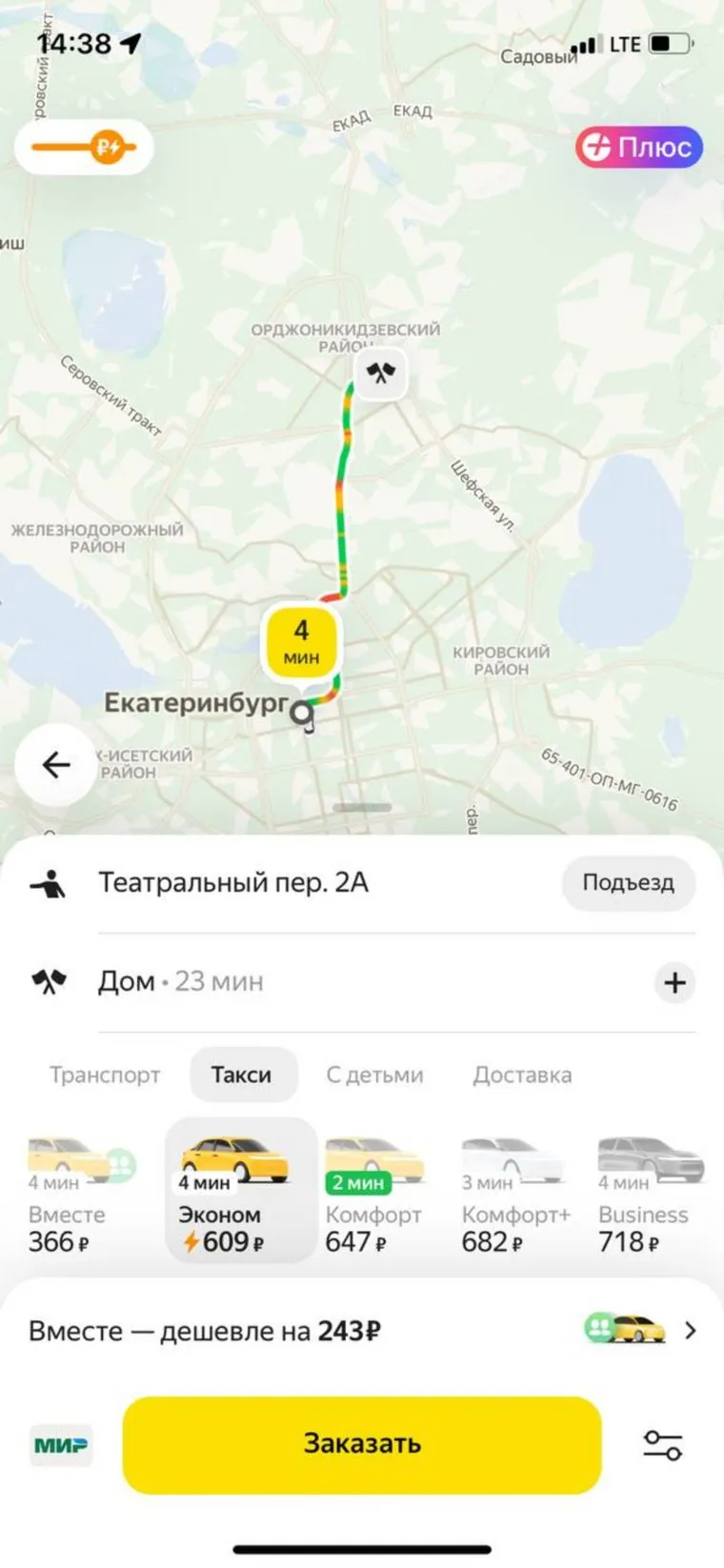
Task: Open the Плюс subscription badge
Action: pos(638,148)
